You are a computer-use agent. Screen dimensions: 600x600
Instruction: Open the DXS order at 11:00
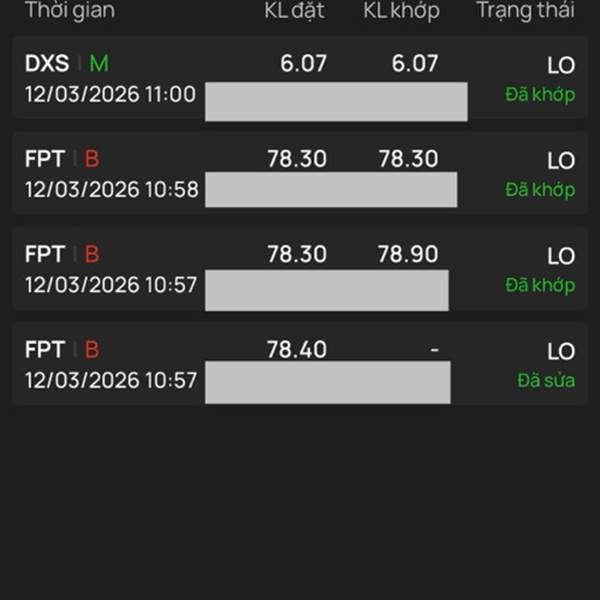pyautogui.click(x=300, y=79)
